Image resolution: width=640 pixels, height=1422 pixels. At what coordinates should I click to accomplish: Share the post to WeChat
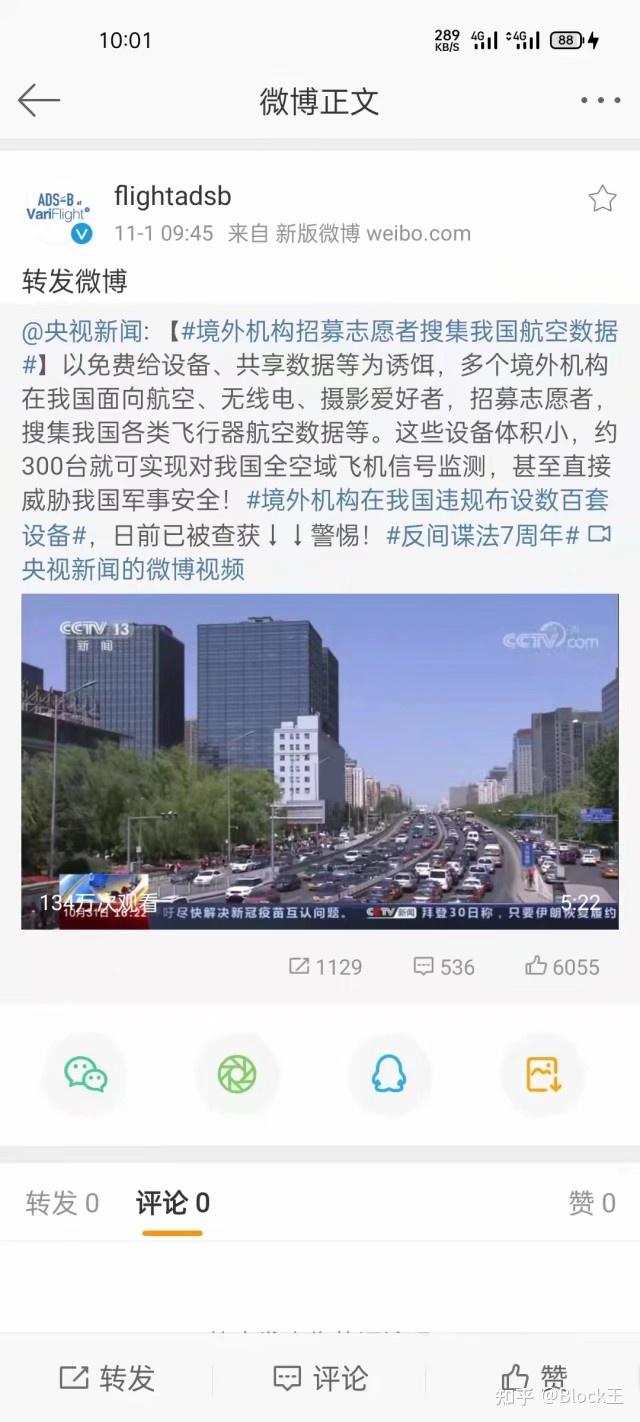[85, 1074]
